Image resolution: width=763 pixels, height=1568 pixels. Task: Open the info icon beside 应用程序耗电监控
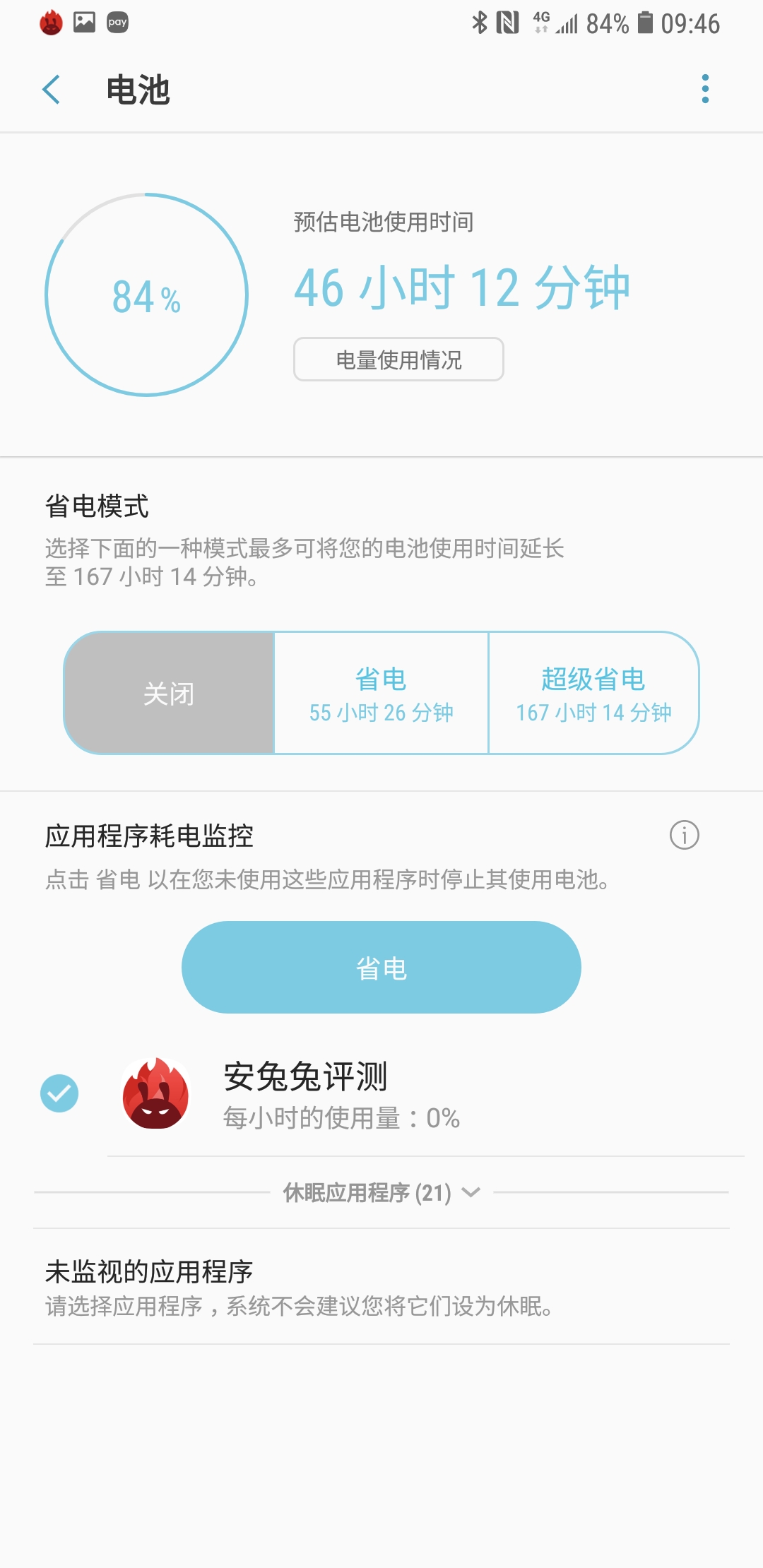(684, 836)
